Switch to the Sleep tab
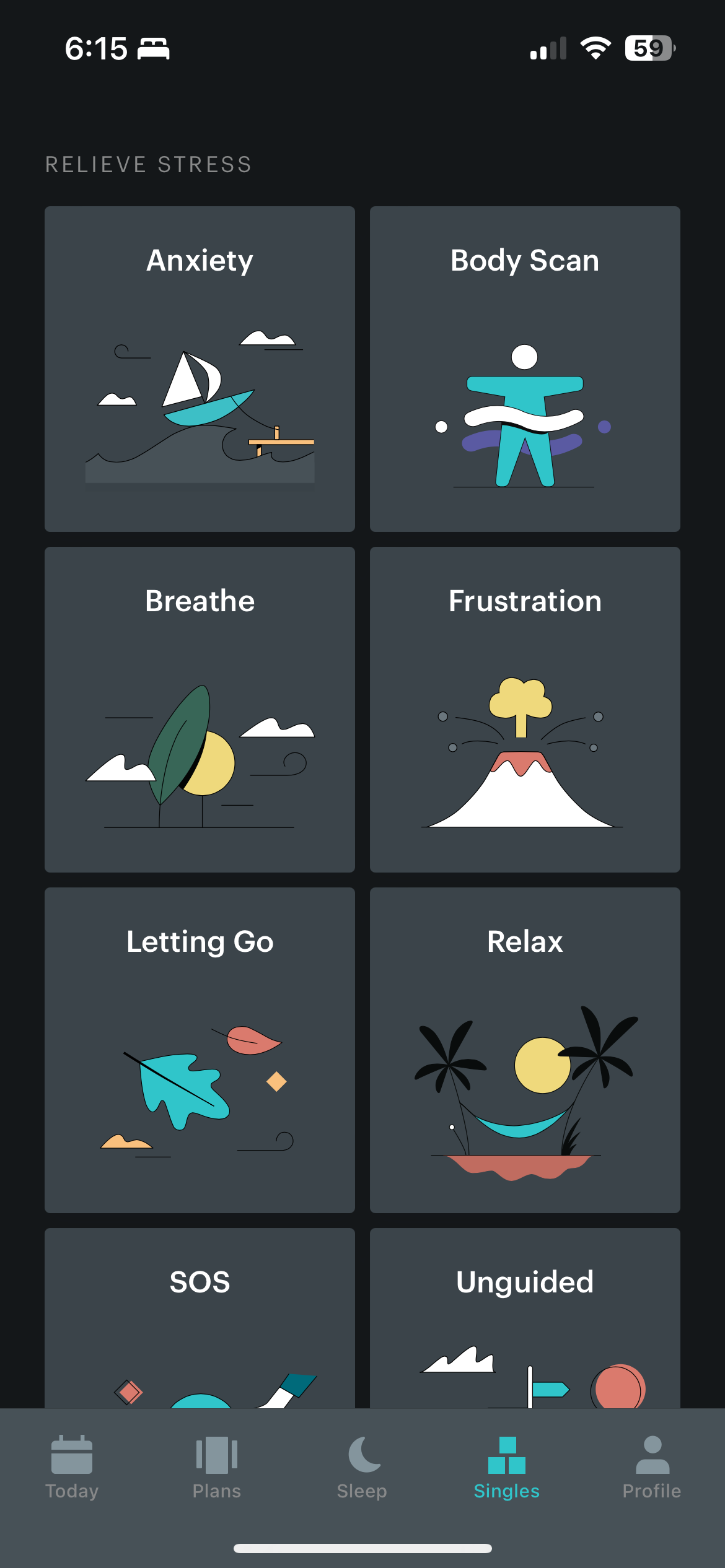This screenshot has width=725, height=1568. (x=362, y=1468)
